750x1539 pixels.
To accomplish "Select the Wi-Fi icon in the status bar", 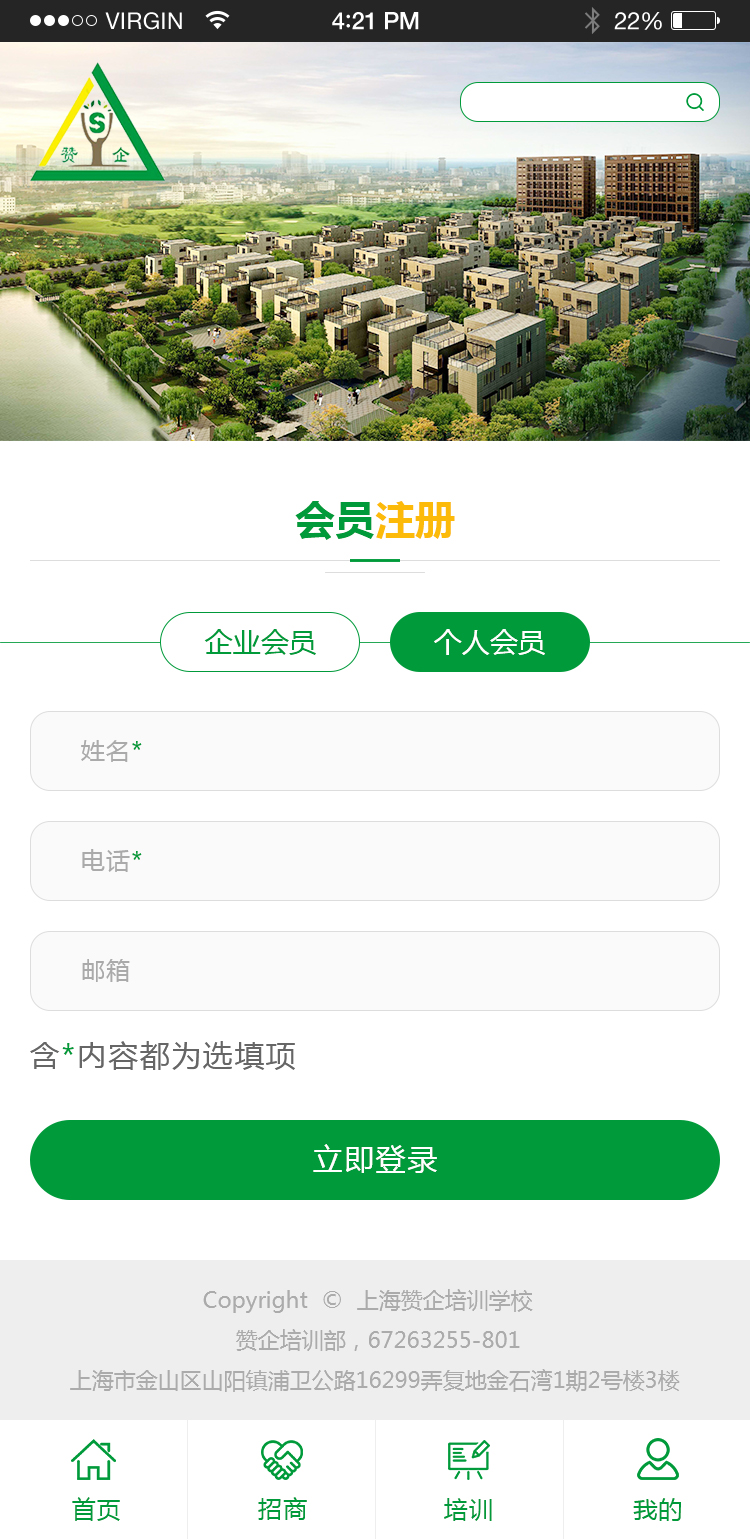I will [218, 19].
